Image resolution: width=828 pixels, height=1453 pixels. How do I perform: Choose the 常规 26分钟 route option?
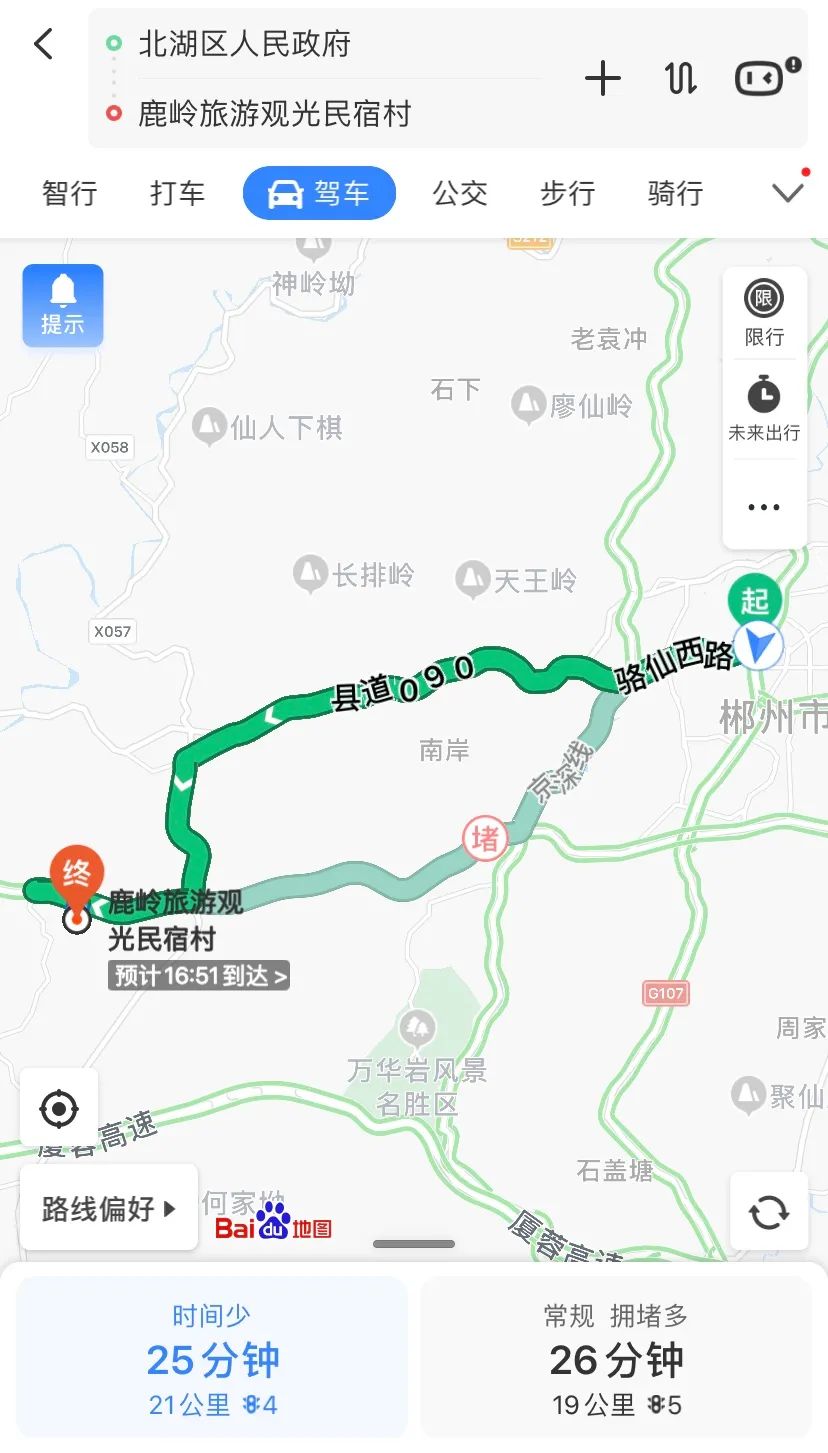[x=616, y=1358]
